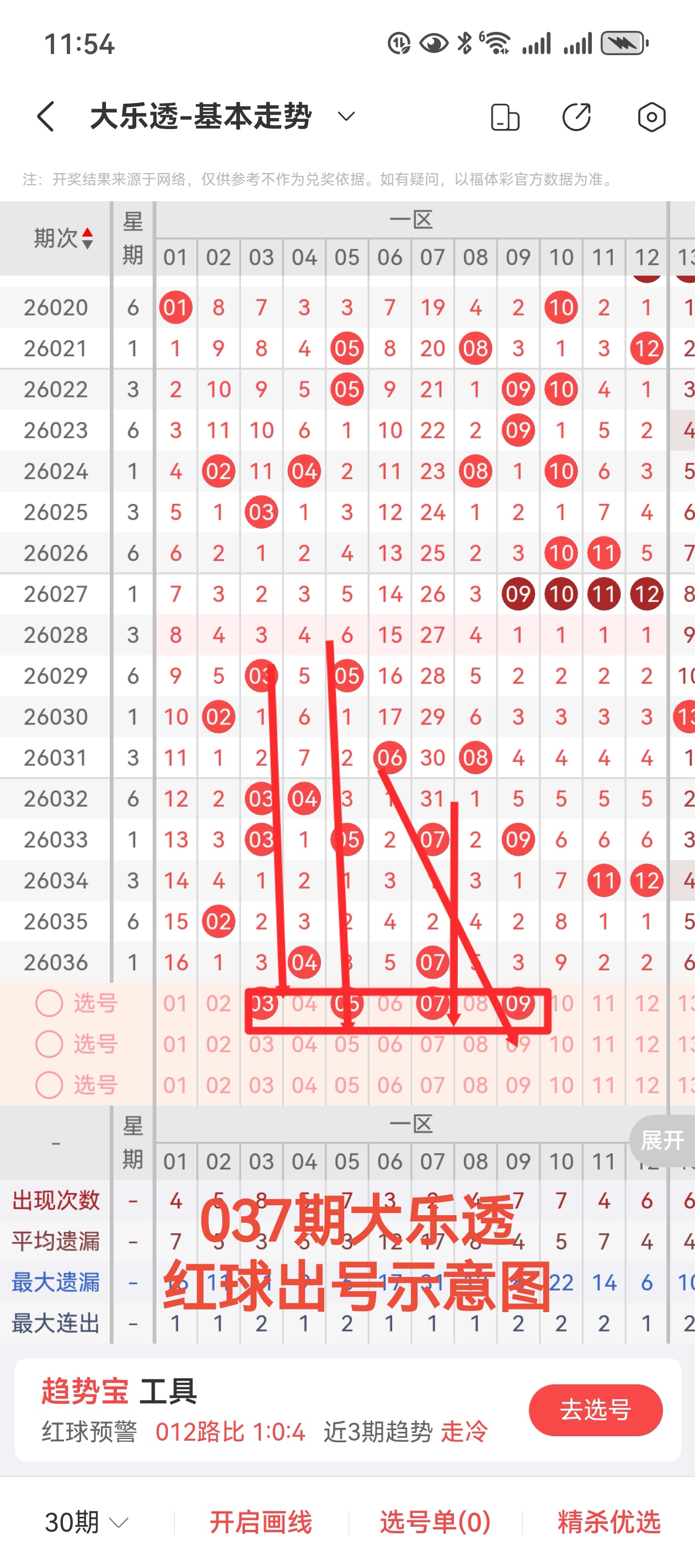Open 精杀优选 feature

(608, 1522)
